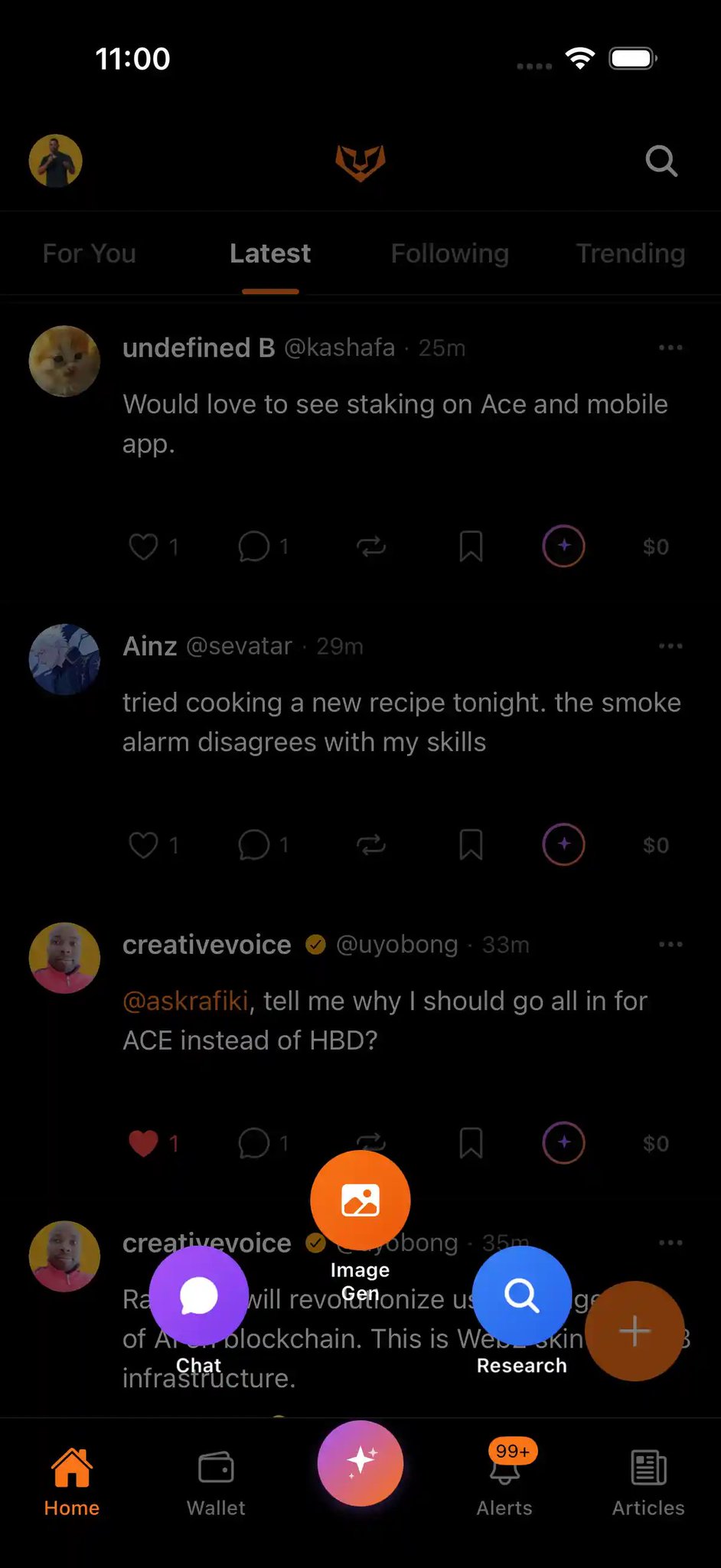Switch to the For You tab
The width and height of the screenshot is (721, 1568).
click(x=89, y=253)
